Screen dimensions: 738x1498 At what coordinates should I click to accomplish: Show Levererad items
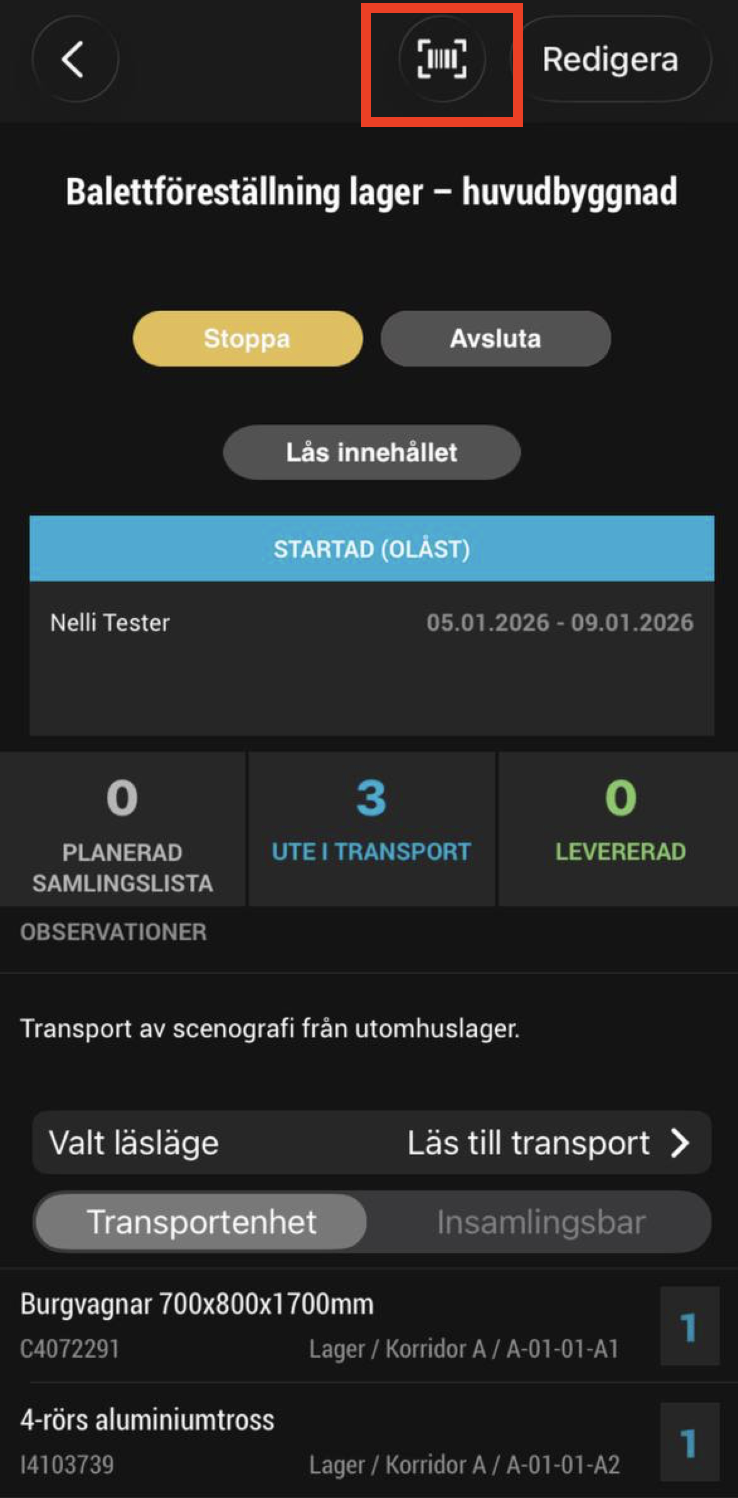(620, 830)
